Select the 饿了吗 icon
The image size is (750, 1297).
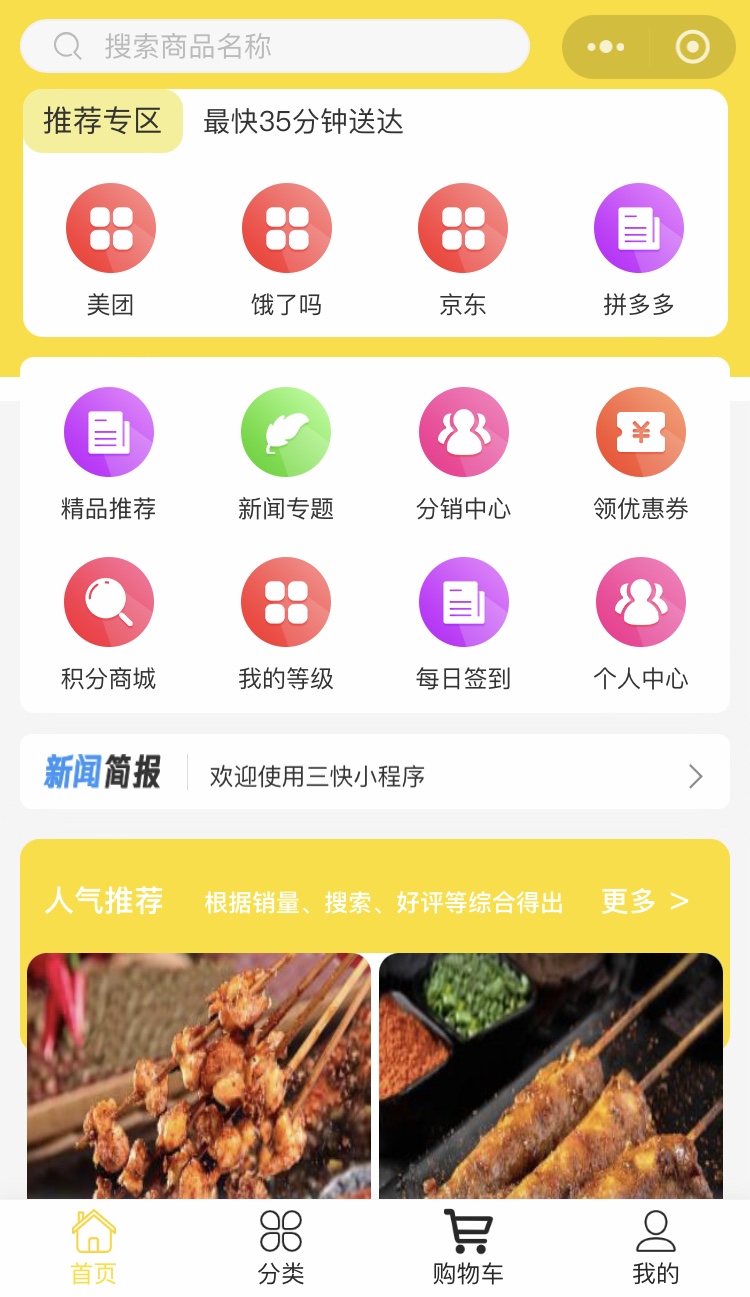pyautogui.click(x=287, y=228)
